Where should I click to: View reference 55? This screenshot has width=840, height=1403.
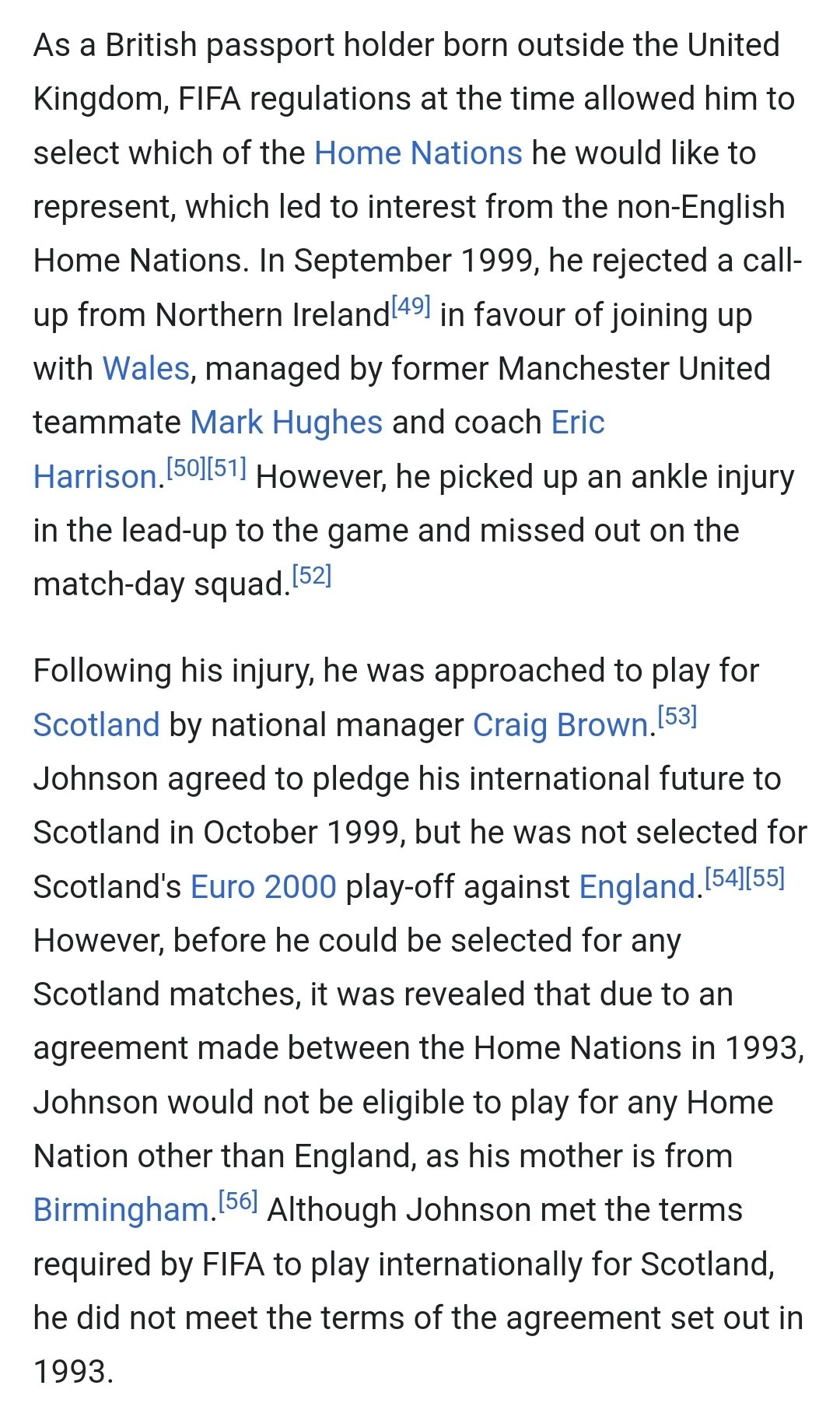[x=765, y=878]
